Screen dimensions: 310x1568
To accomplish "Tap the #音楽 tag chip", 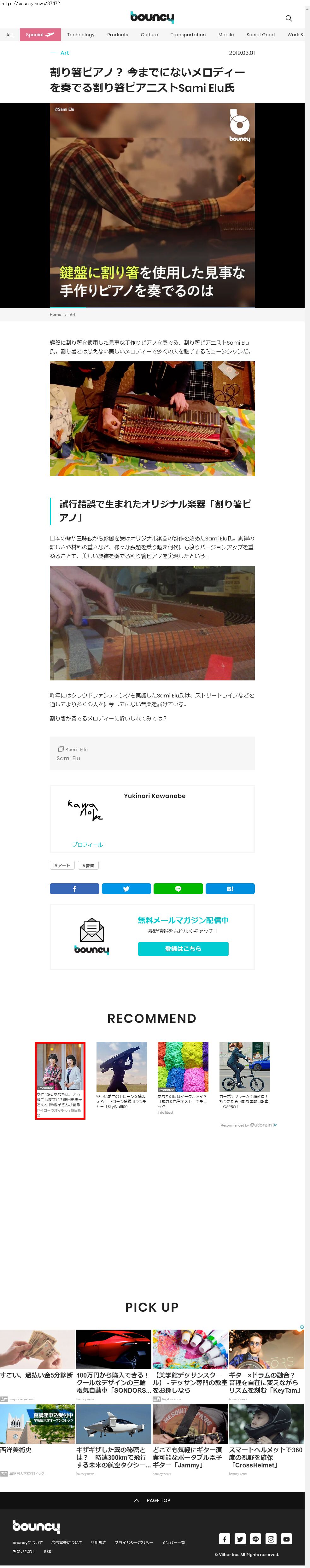I will point(88,865).
